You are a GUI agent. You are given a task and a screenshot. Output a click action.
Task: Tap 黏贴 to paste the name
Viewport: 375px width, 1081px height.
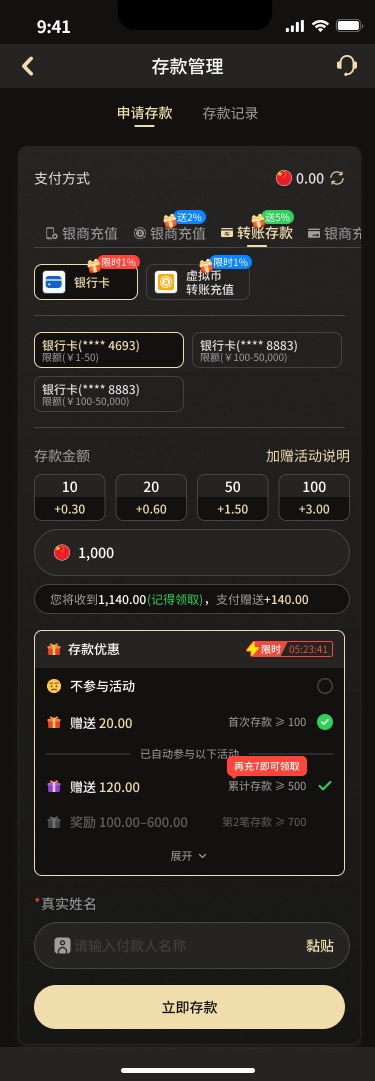coord(320,946)
